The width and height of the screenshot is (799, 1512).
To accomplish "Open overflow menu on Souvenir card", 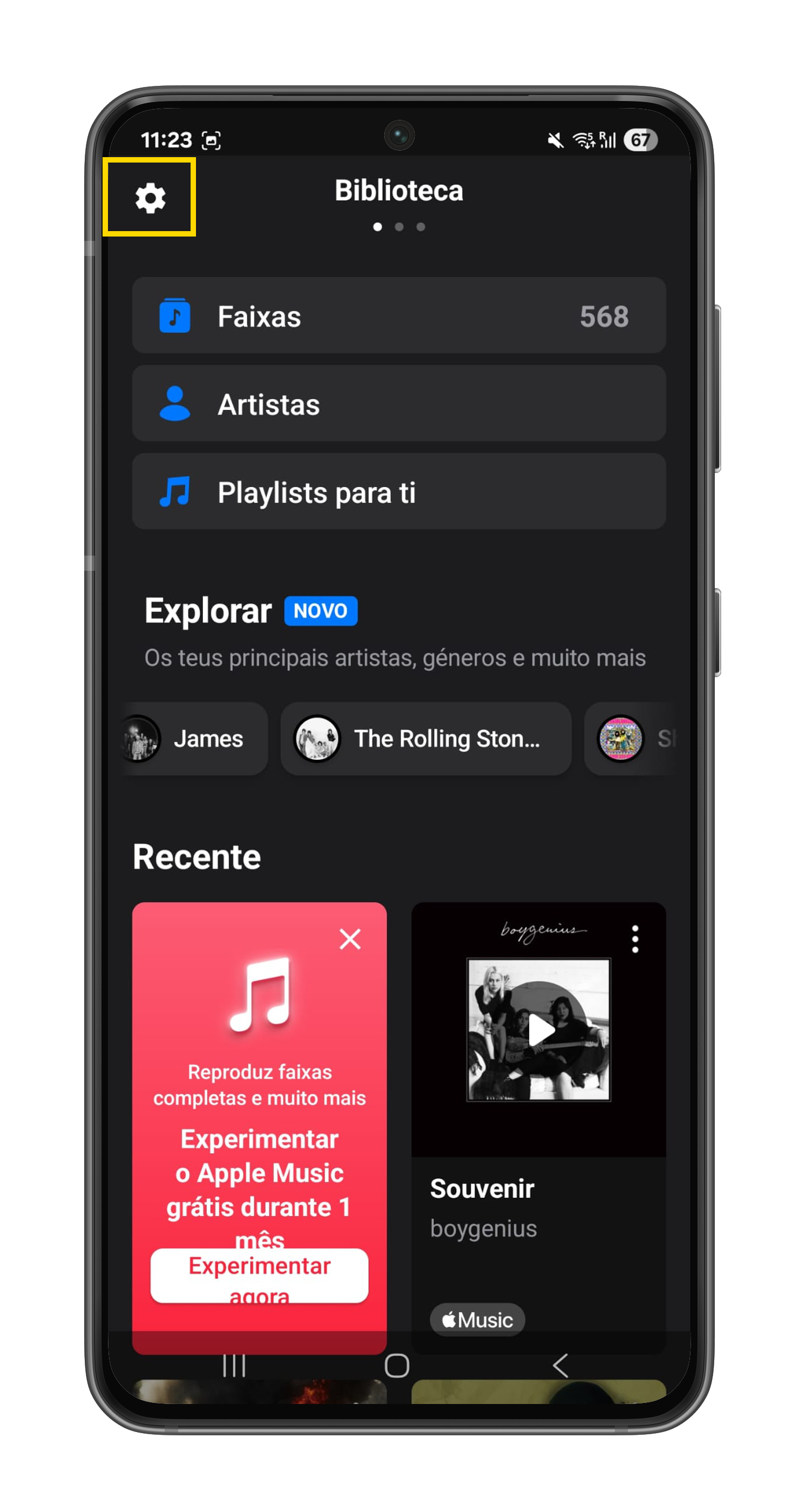I will pyautogui.click(x=635, y=939).
